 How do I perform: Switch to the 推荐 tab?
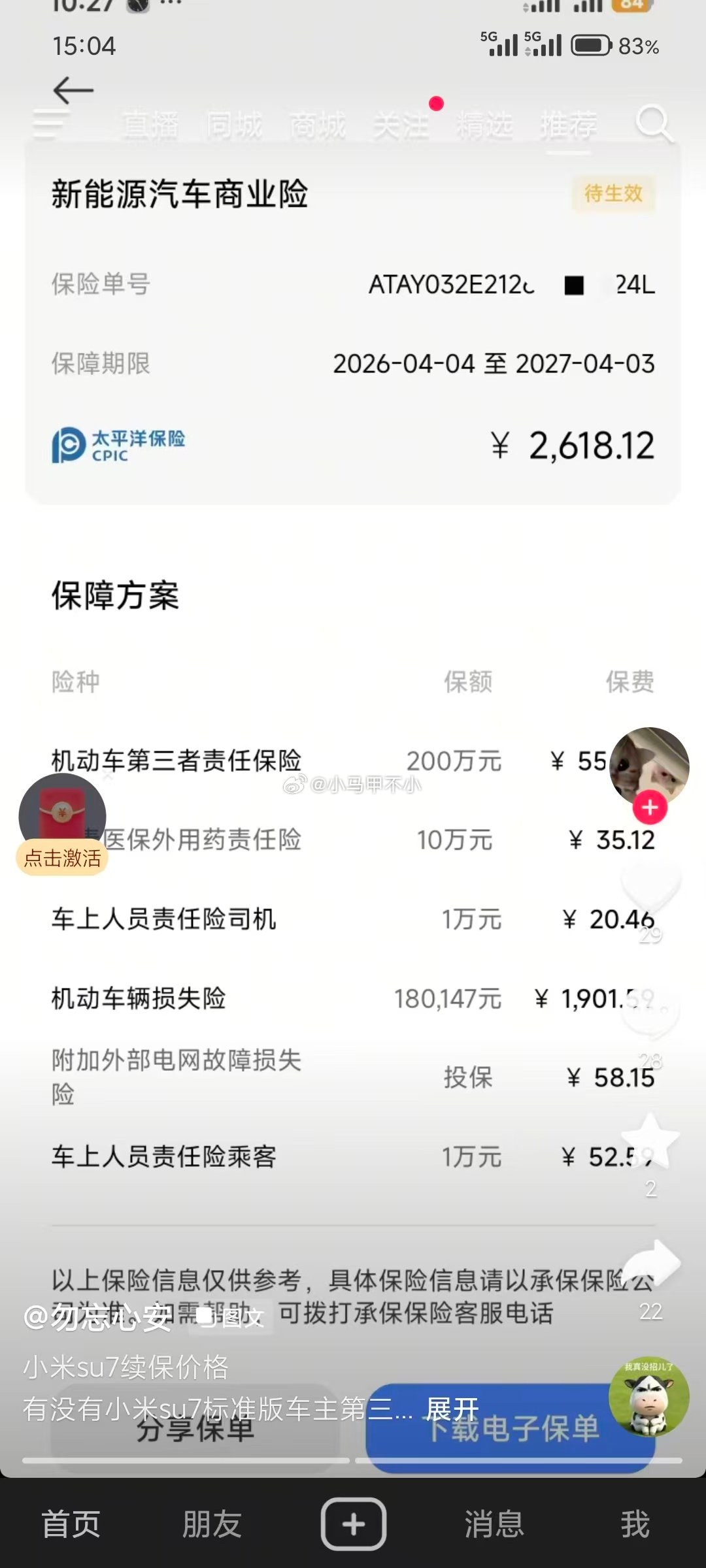tap(568, 125)
